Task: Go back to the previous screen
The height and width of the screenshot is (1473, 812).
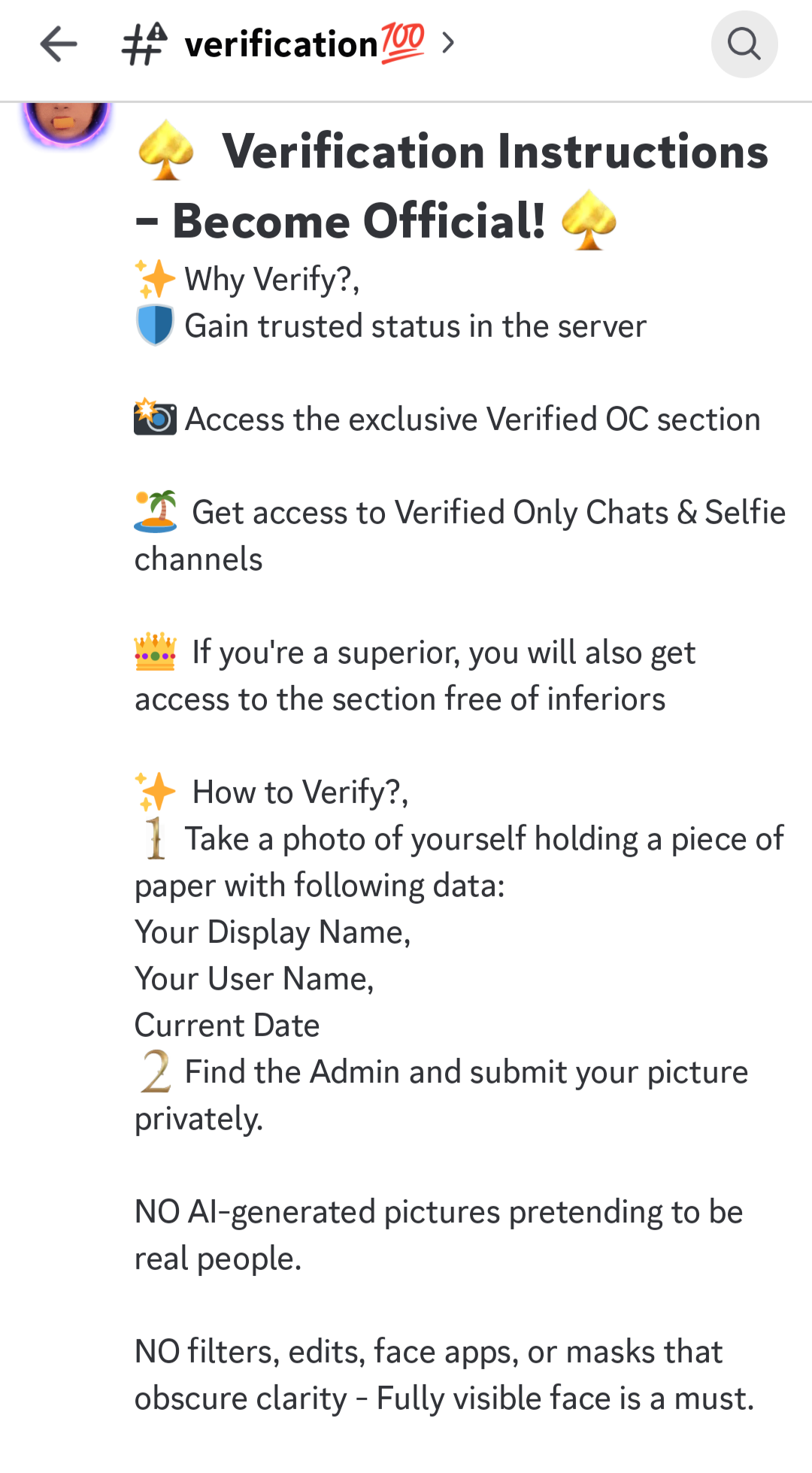Action: pyautogui.click(x=59, y=44)
